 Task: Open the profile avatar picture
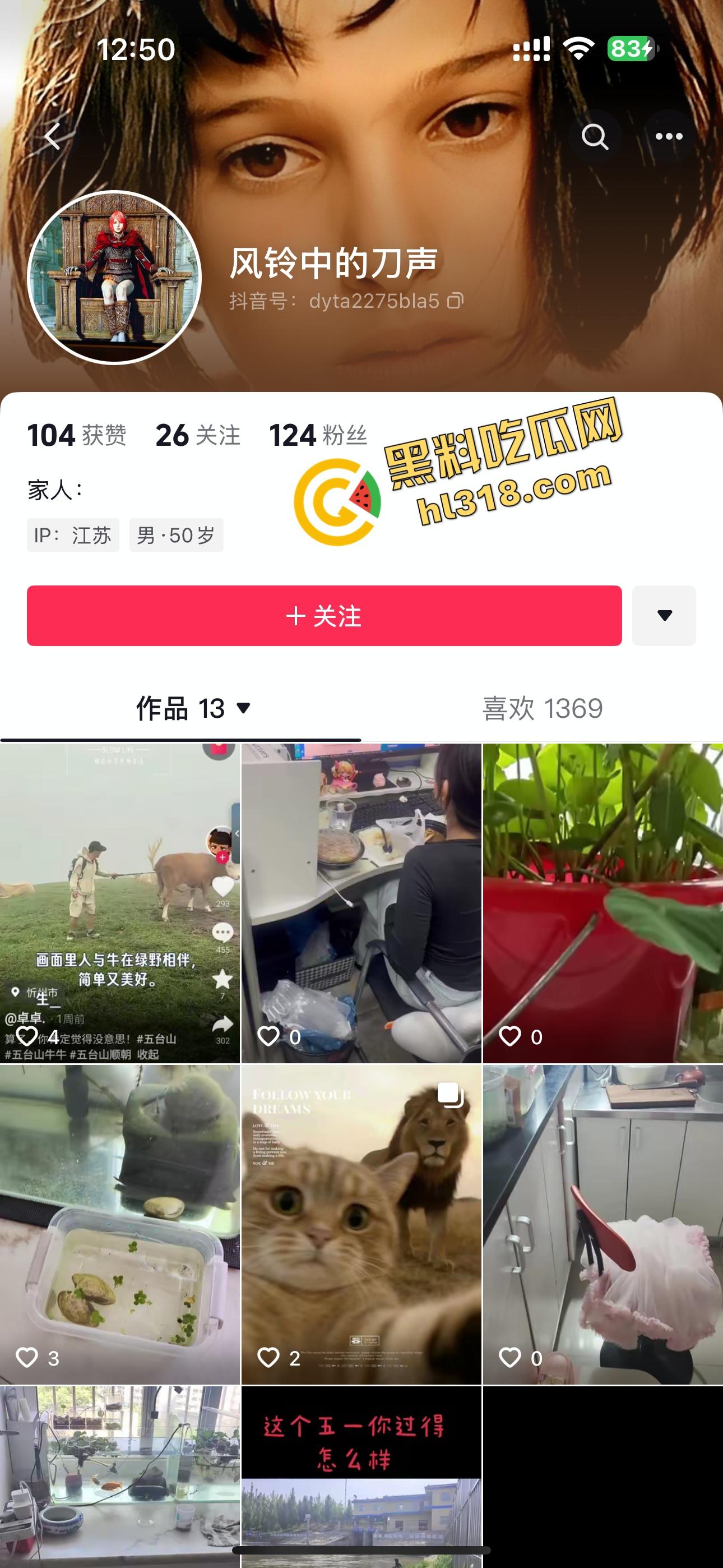pos(114,278)
